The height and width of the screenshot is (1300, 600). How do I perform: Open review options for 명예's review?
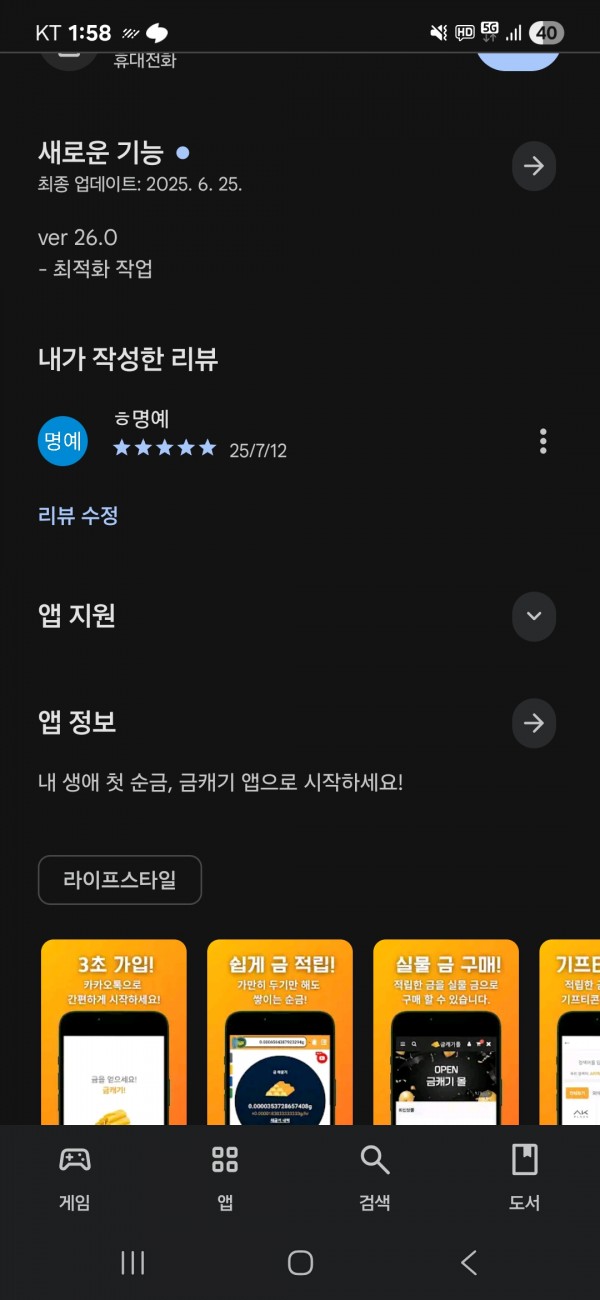point(543,441)
